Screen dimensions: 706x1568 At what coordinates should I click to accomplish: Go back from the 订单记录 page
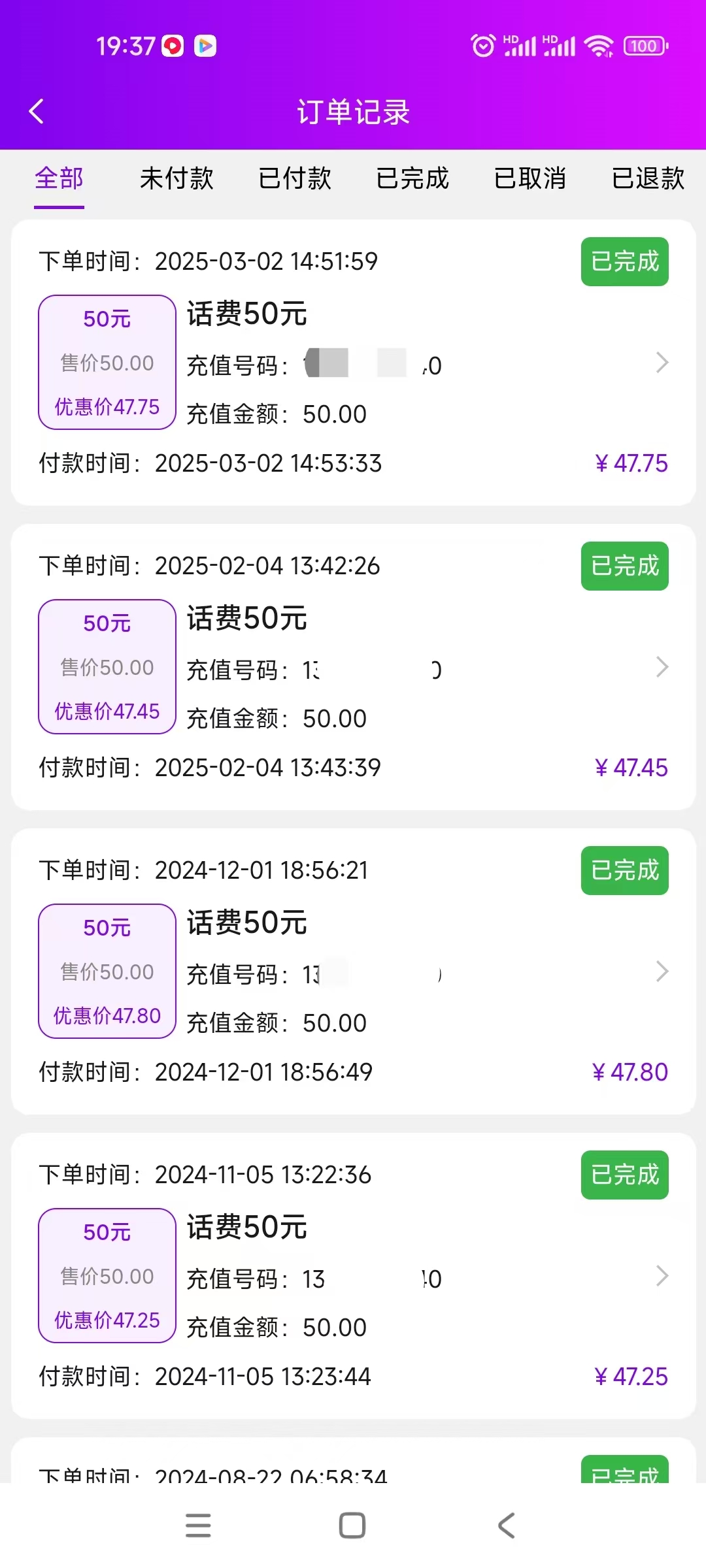[x=37, y=111]
